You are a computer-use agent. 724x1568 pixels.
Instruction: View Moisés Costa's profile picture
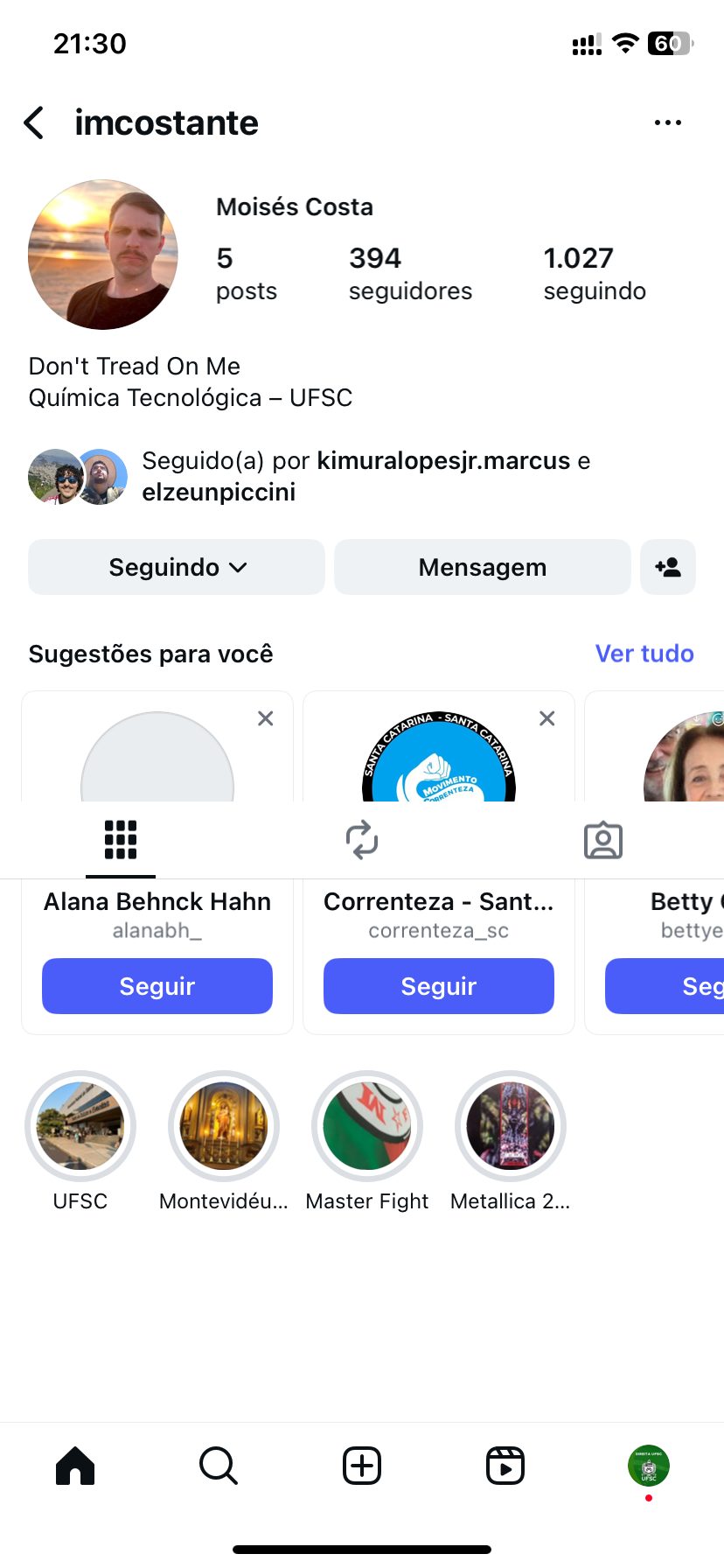[x=103, y=255]
